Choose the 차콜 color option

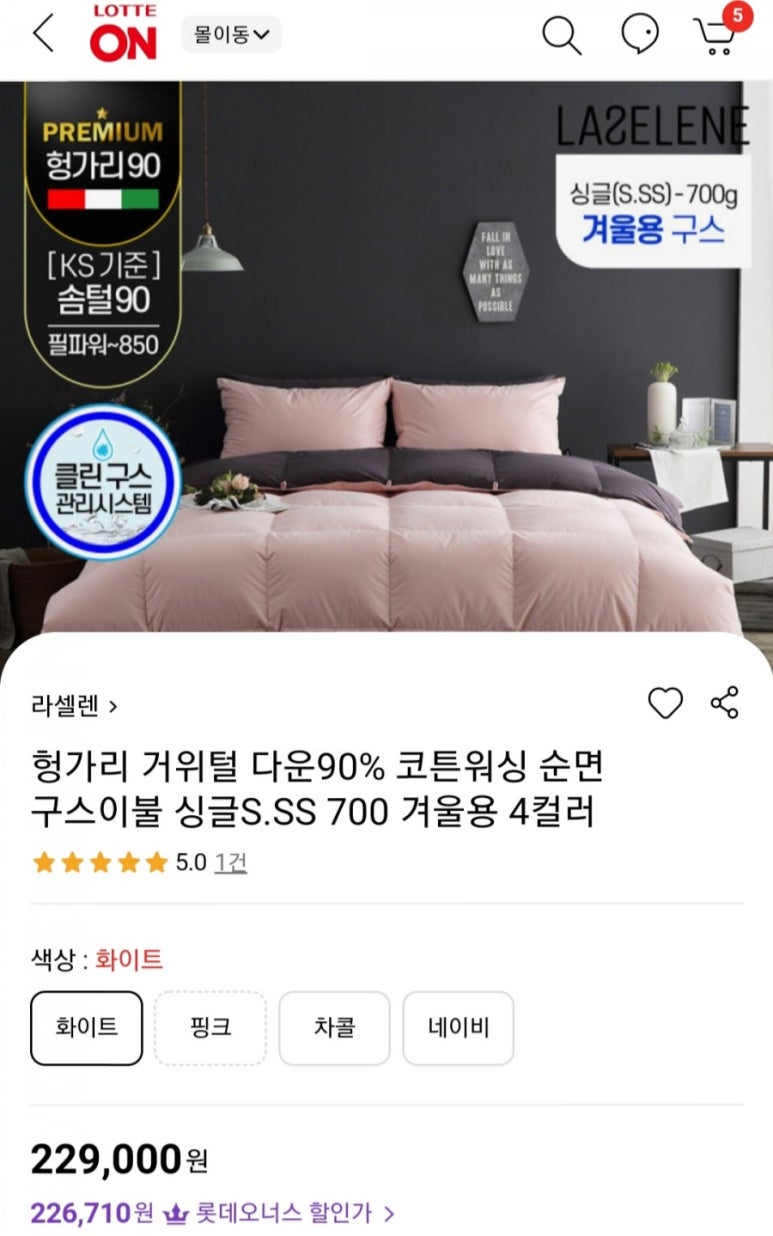pos(334,1028)
